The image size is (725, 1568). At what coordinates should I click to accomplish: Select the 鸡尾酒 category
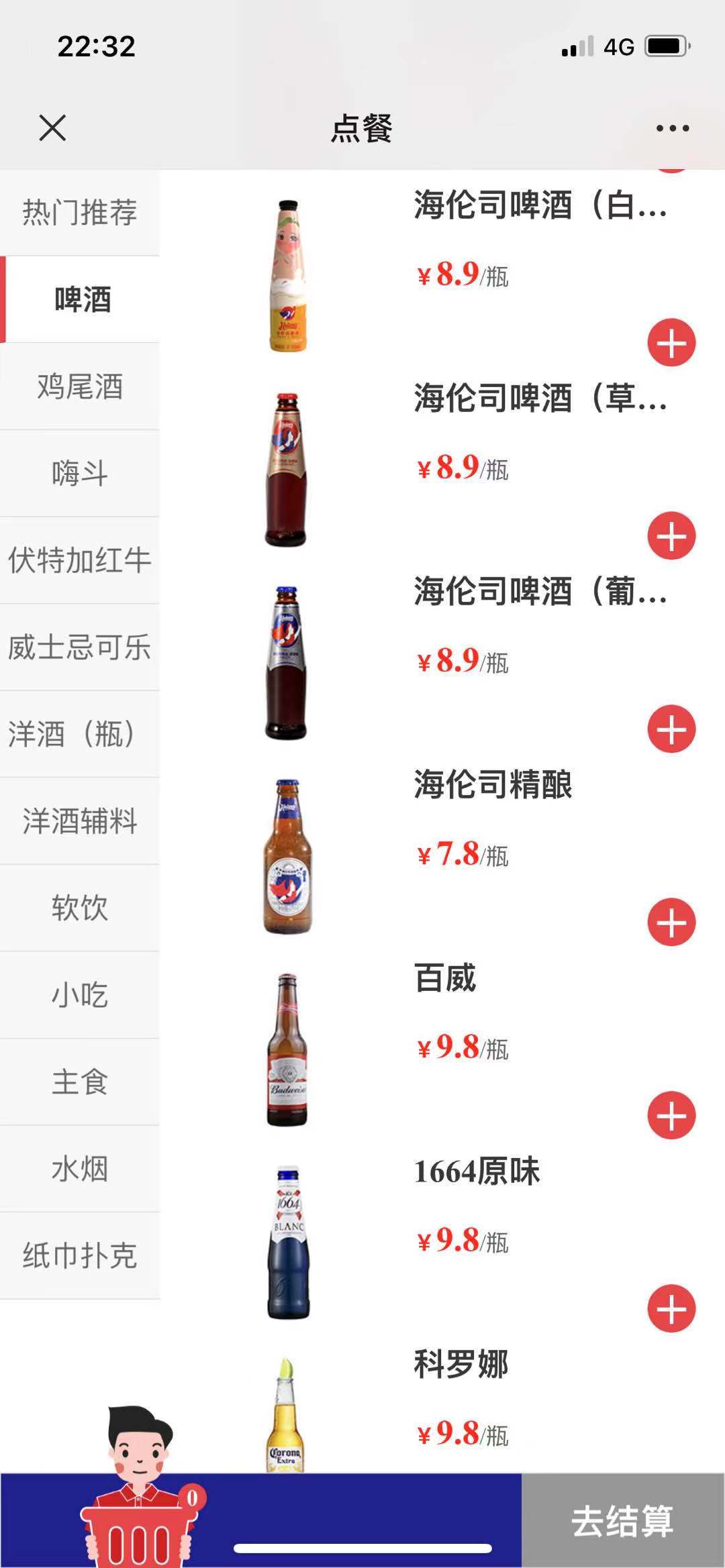tap(80, 387)
